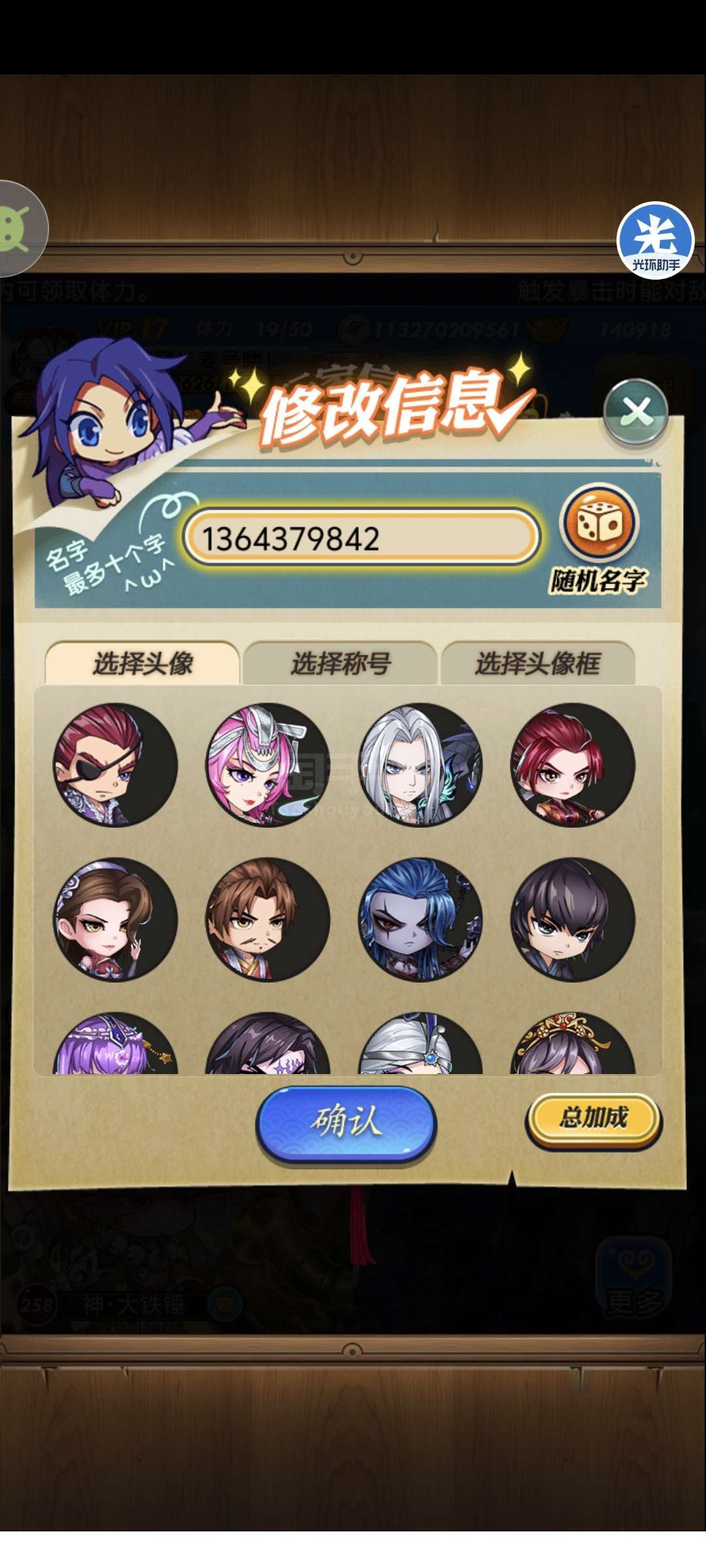Select the brown-haired man with goatee avatar

click(x=268, y=919)
